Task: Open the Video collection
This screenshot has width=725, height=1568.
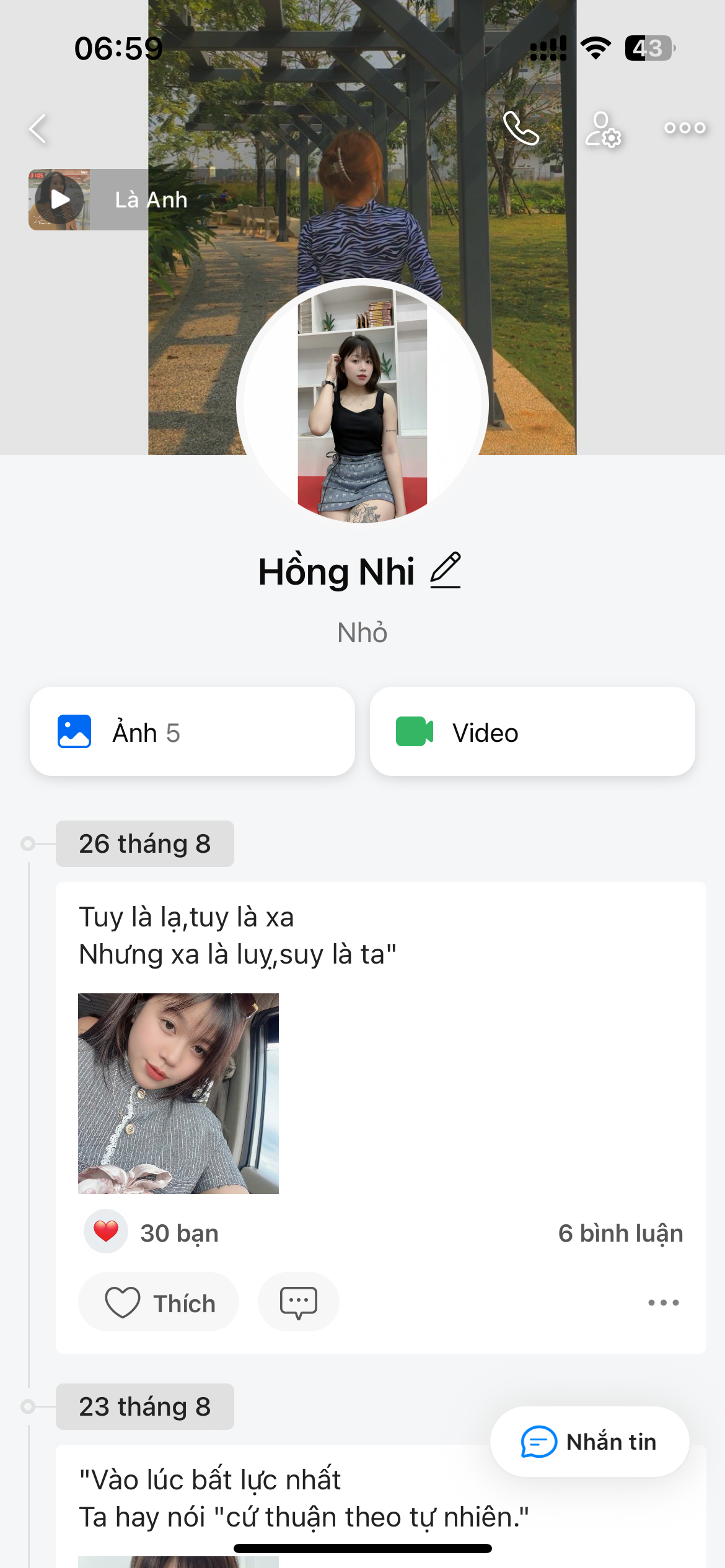Action: coord(532,731)
